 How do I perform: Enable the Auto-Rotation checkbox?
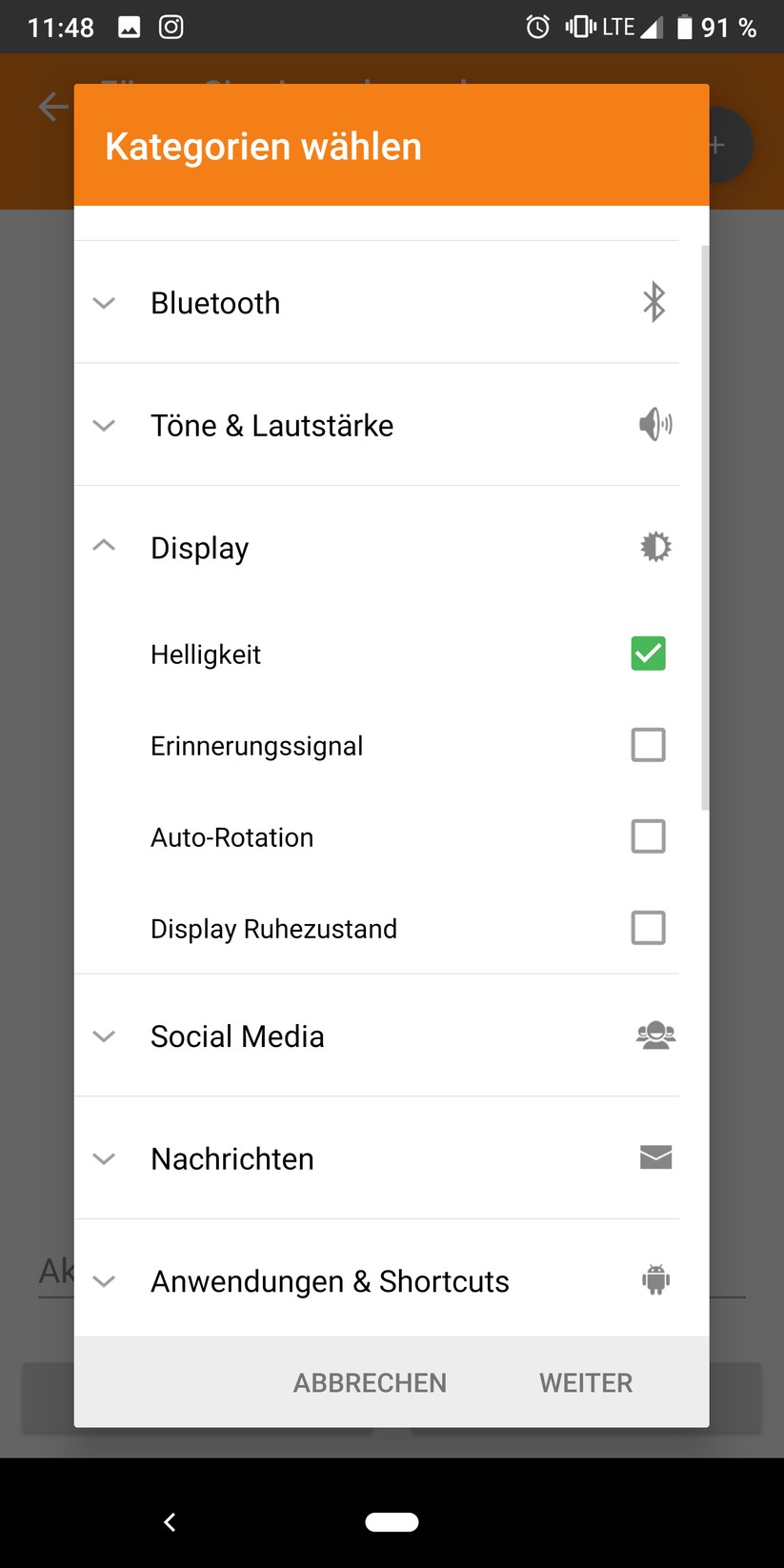[x=648, y=836]
